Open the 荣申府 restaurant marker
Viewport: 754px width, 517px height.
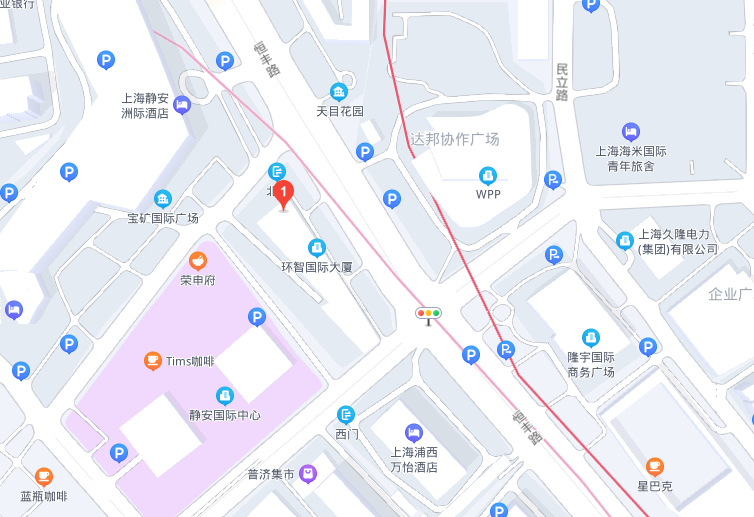tap(198, 261)
